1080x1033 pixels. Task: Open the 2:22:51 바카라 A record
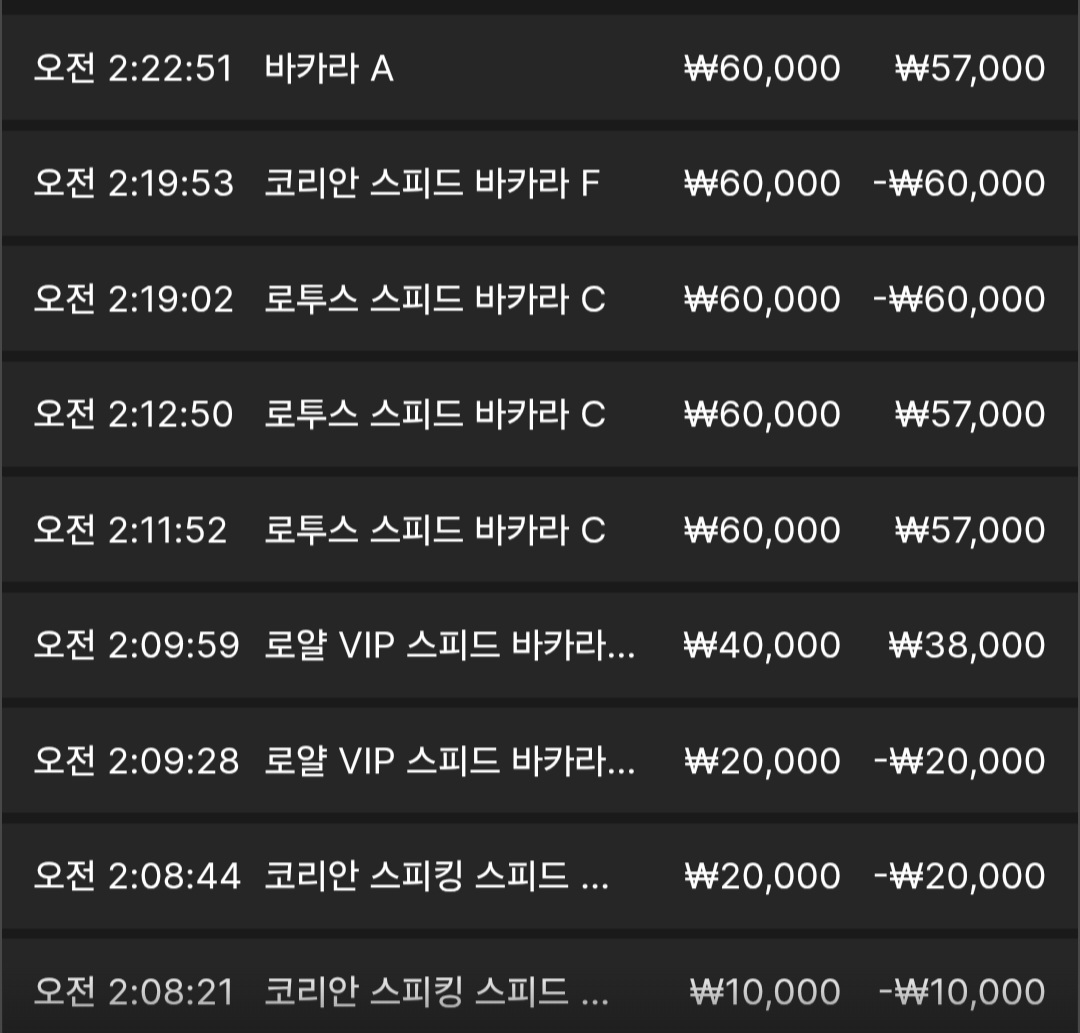click(x=540, y=67)
